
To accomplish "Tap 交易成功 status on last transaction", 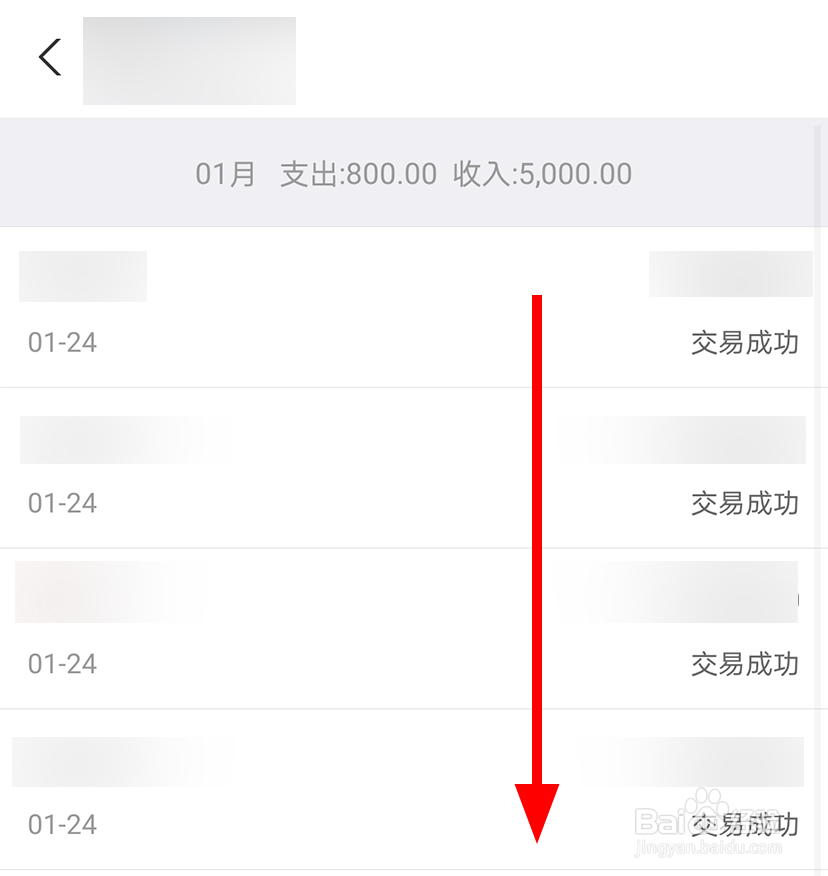I will 744,824.
